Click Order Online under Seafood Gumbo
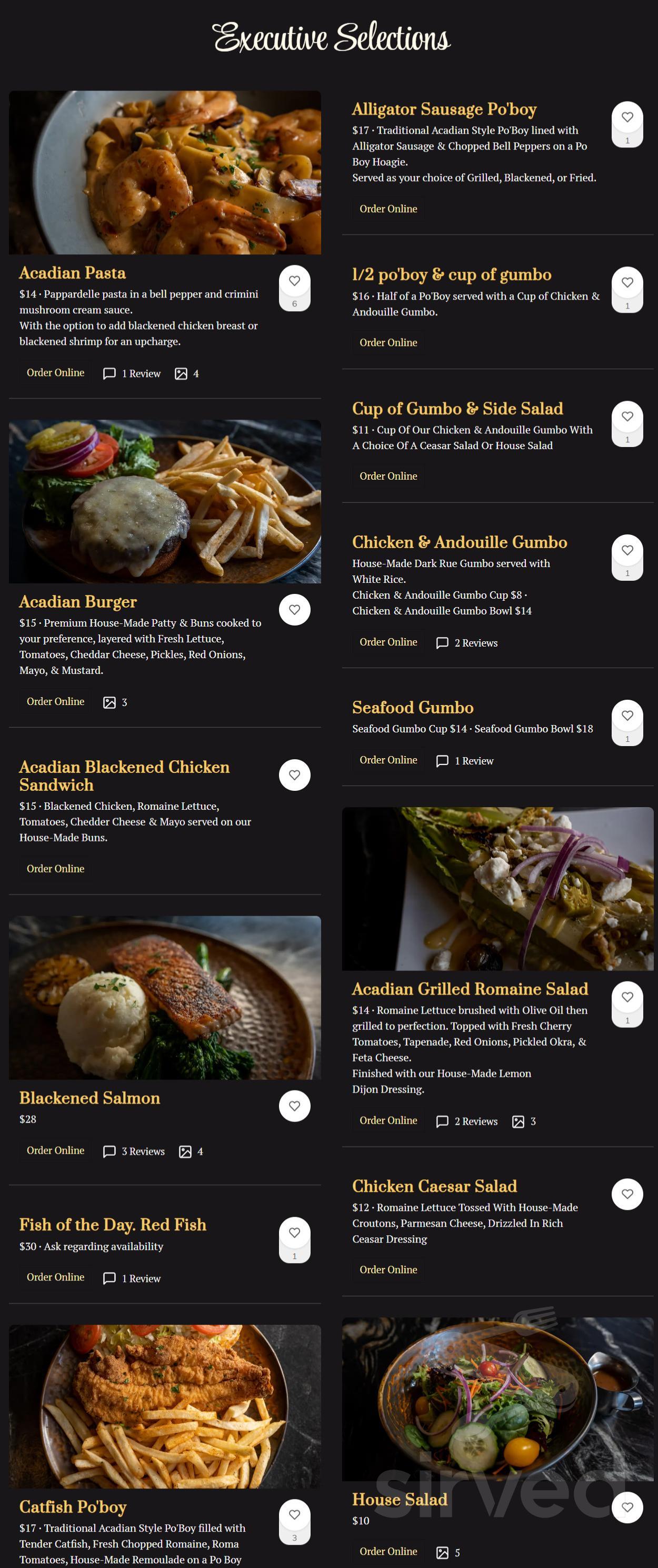This screenshot has width=658, height=1568. 388,760
